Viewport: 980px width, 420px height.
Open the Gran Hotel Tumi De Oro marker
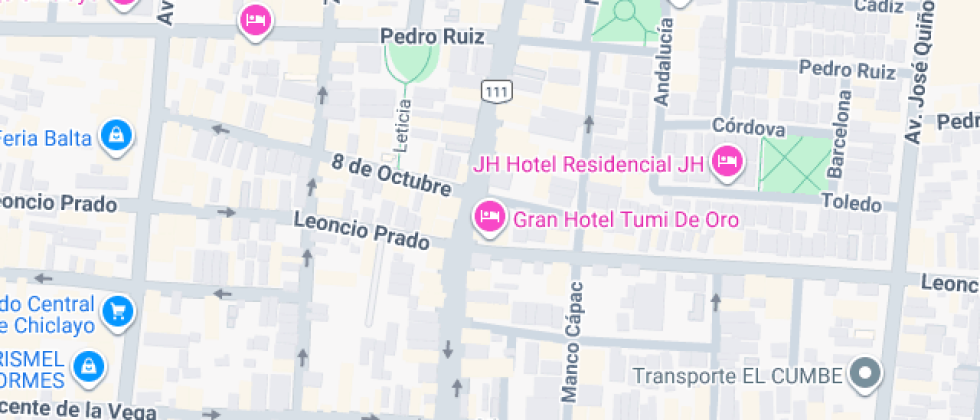pyautogui.click(x=490, y=217)
